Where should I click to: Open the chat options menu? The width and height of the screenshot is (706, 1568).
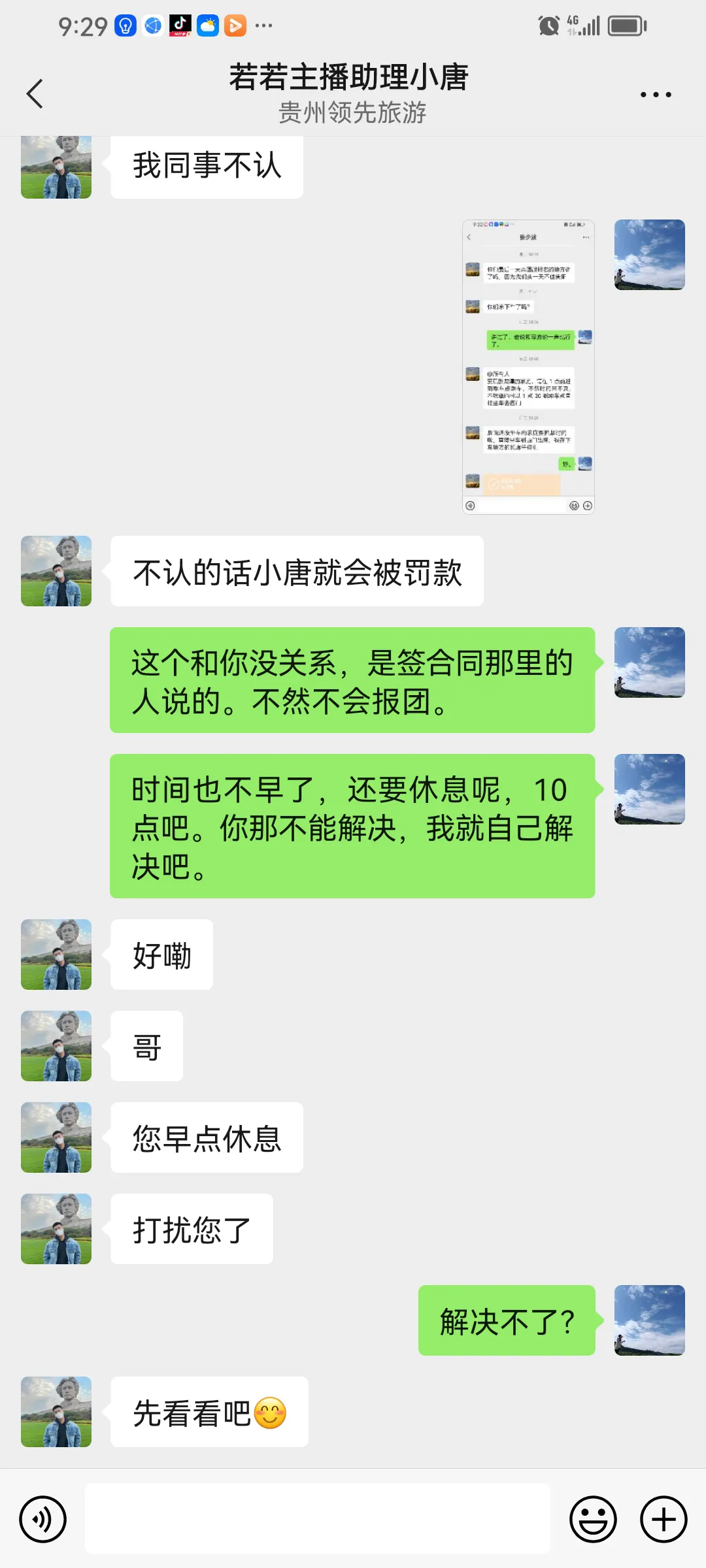655,95
